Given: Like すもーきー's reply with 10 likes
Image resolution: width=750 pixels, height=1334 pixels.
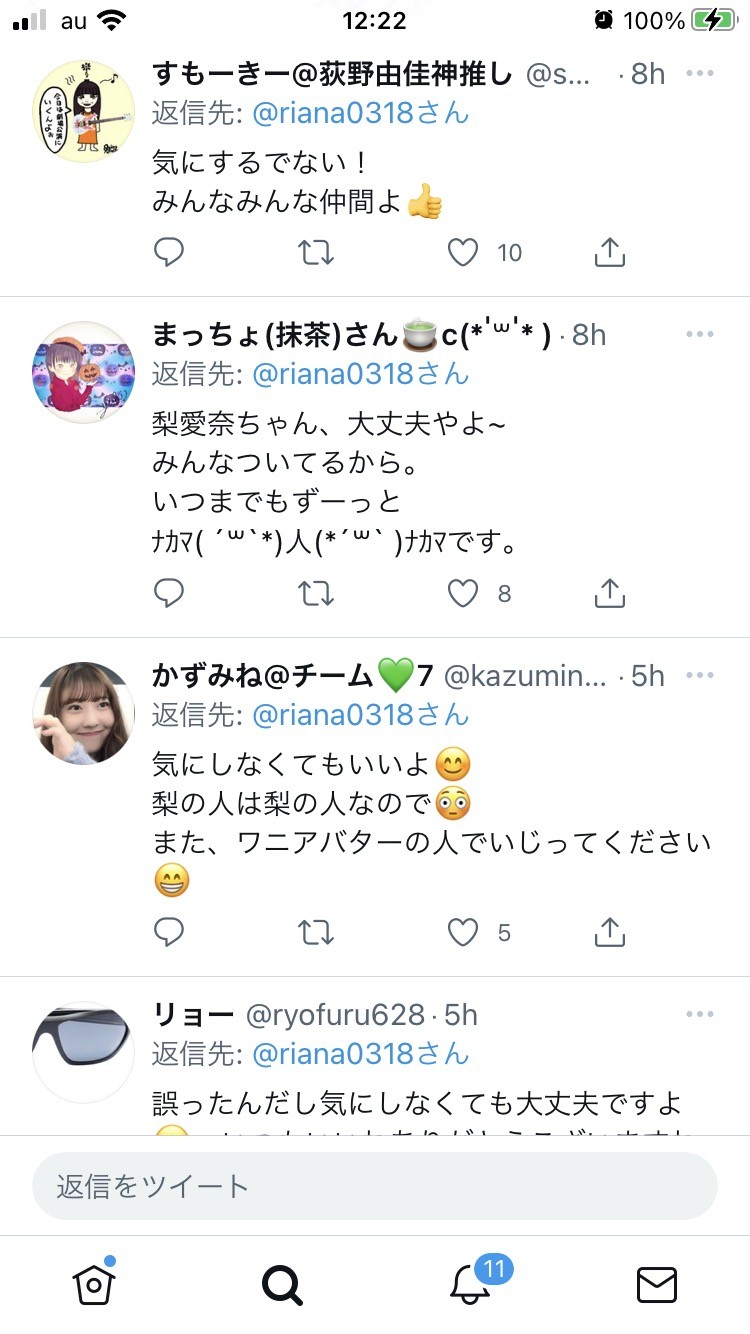Looking at the screenshot, I should pos(463,253).
